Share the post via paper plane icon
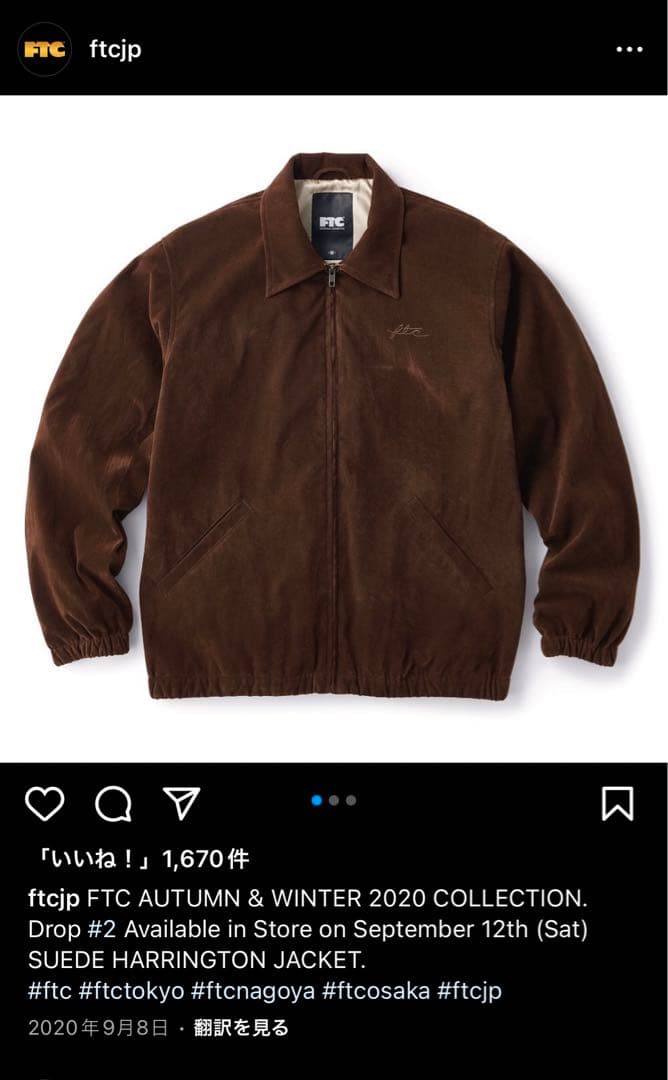This screenshot has width=668, height=1080. pyautogui.click(x=181, y=803)
